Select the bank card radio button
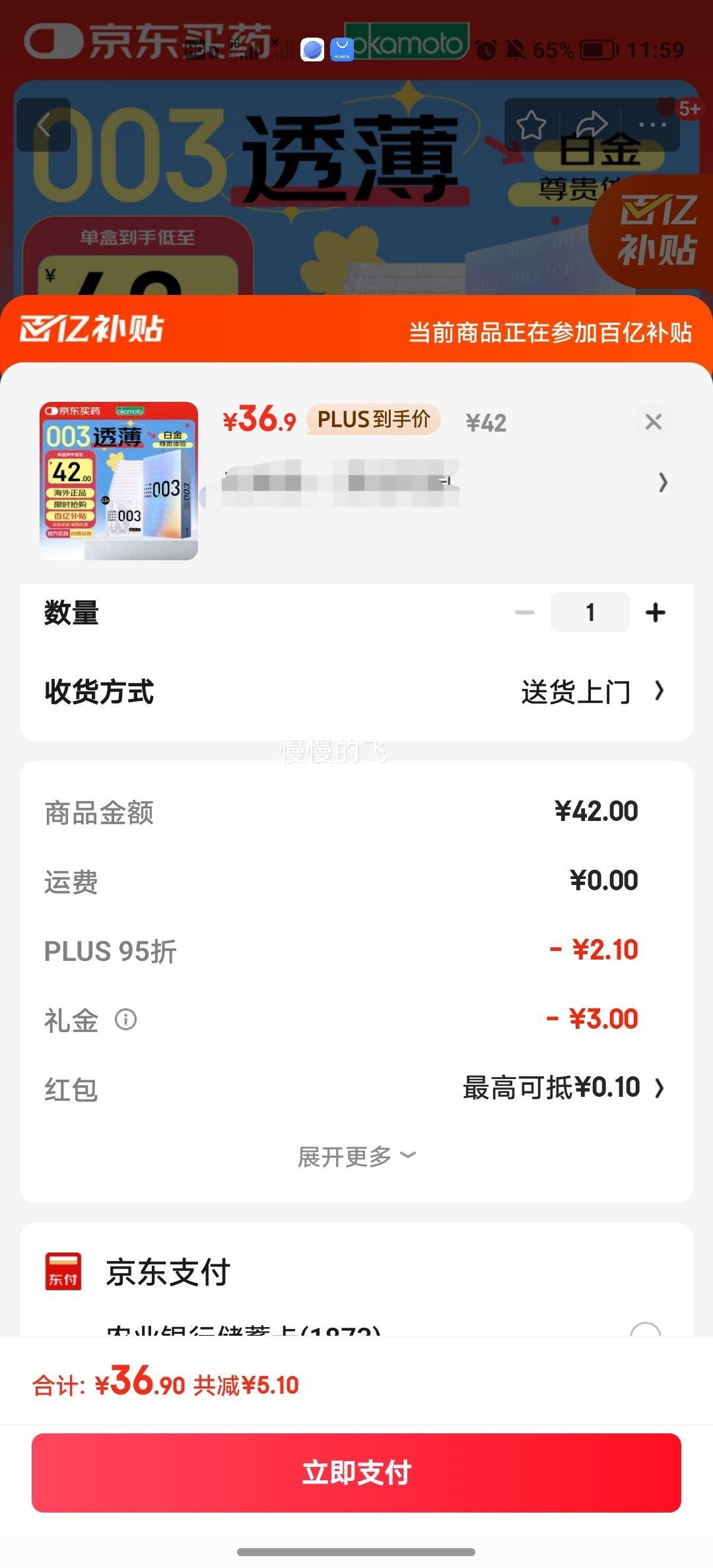Screen dimensions: 713x1568 [x=645, y=1330]
